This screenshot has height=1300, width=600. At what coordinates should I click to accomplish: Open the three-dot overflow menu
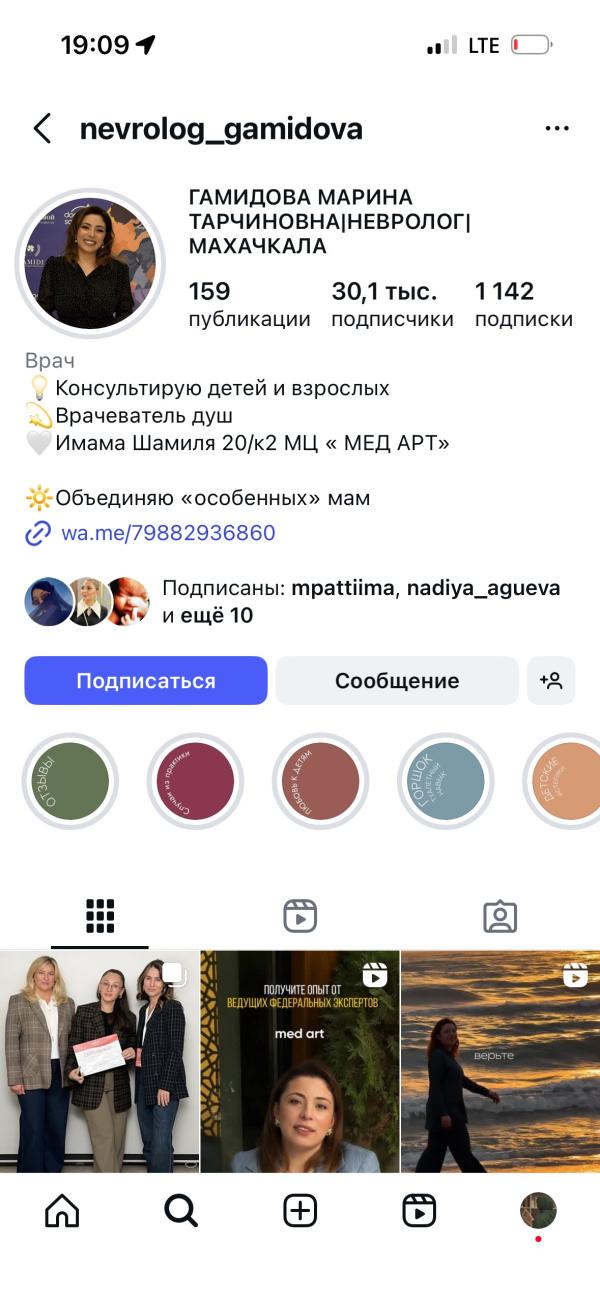tap(556, 129)
